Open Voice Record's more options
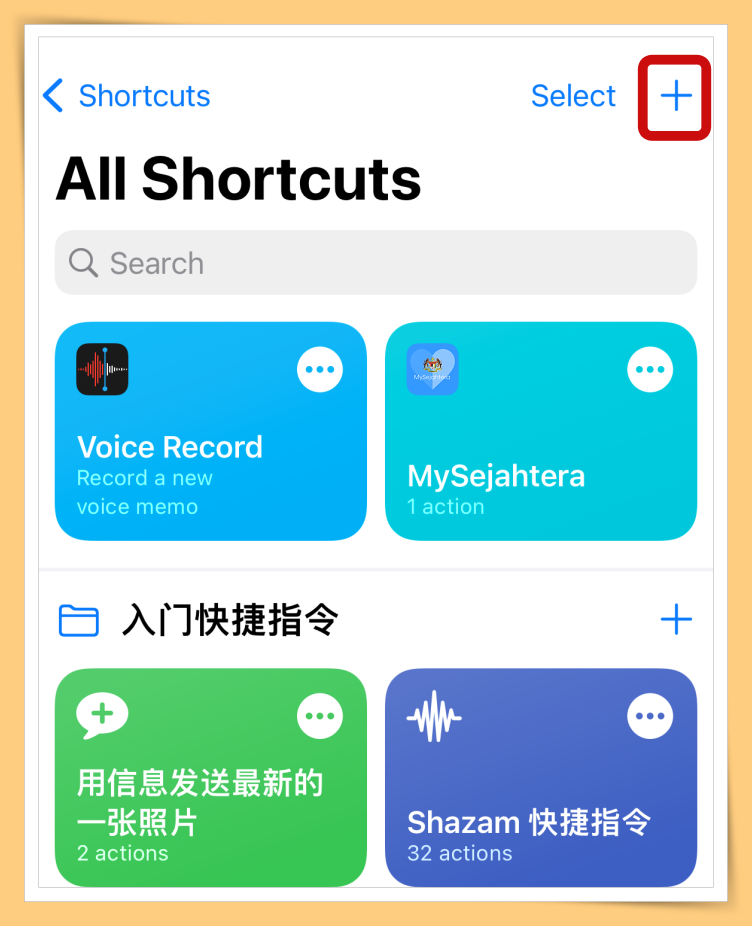 pos(320,370)
